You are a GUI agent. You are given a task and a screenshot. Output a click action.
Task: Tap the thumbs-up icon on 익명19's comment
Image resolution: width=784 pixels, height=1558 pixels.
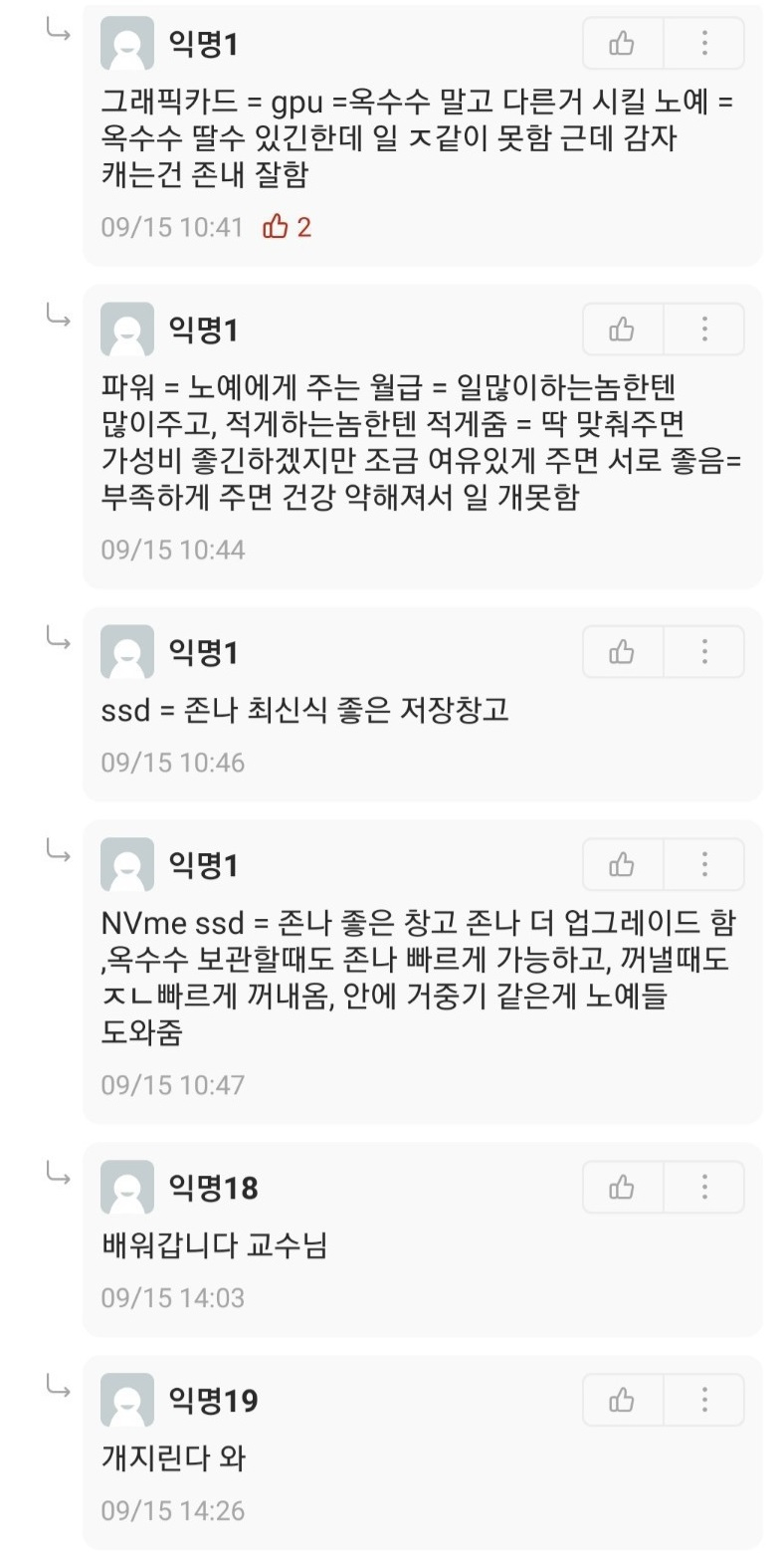pos(622,1400)
